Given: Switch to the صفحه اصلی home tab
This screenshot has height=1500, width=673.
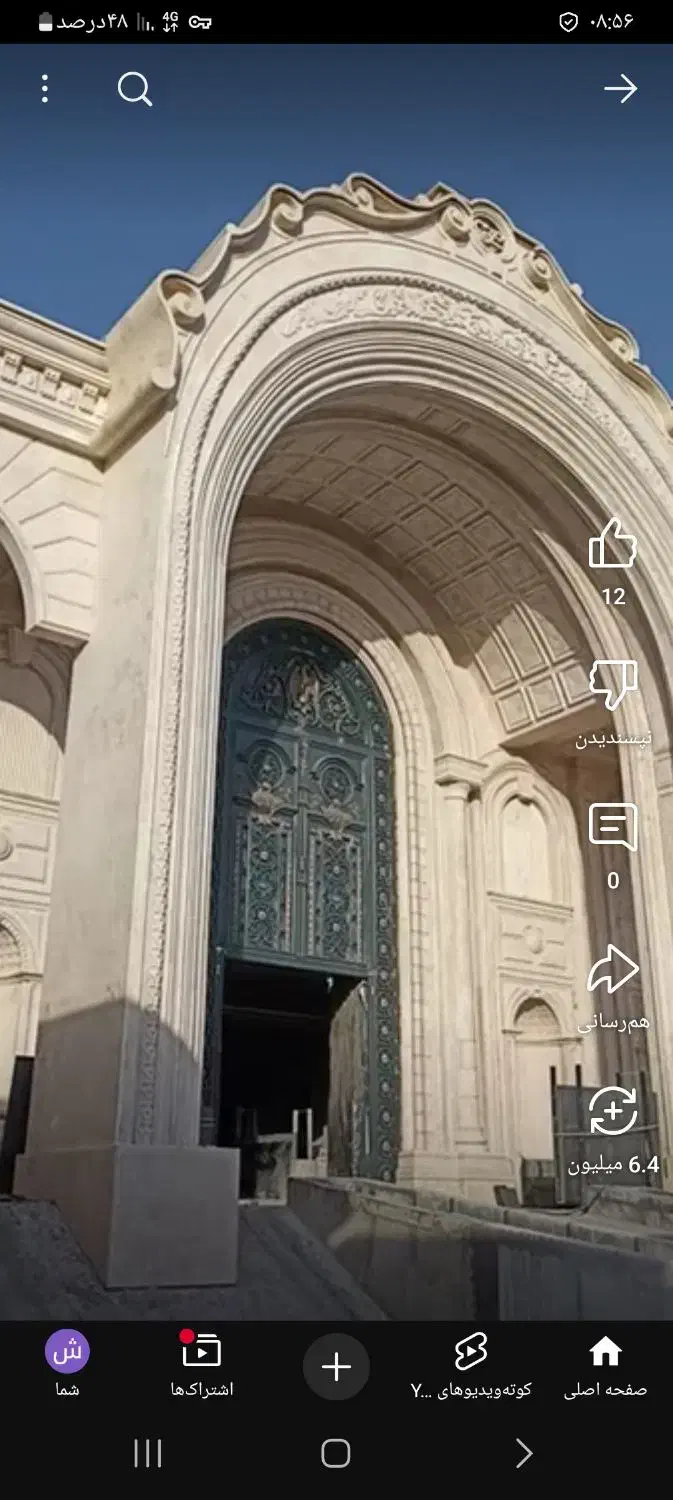Looking at the screenshot, I should (605, 1366).
